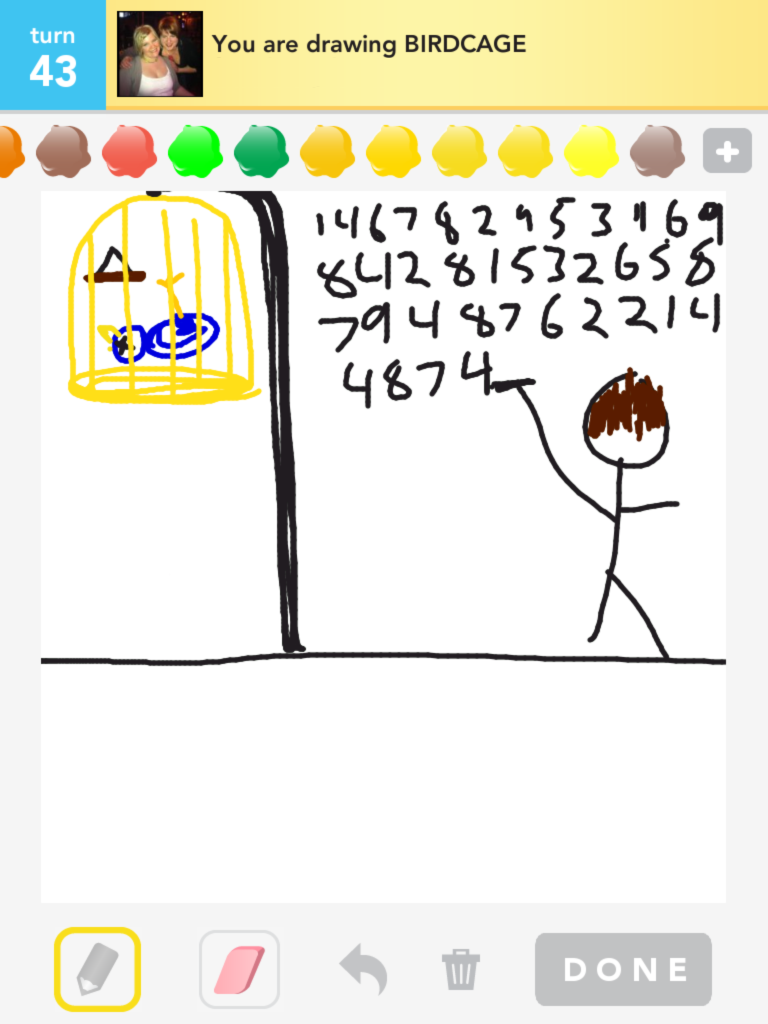Pick the dark green color swatch
768x1024 pixels.
(261, 151)
